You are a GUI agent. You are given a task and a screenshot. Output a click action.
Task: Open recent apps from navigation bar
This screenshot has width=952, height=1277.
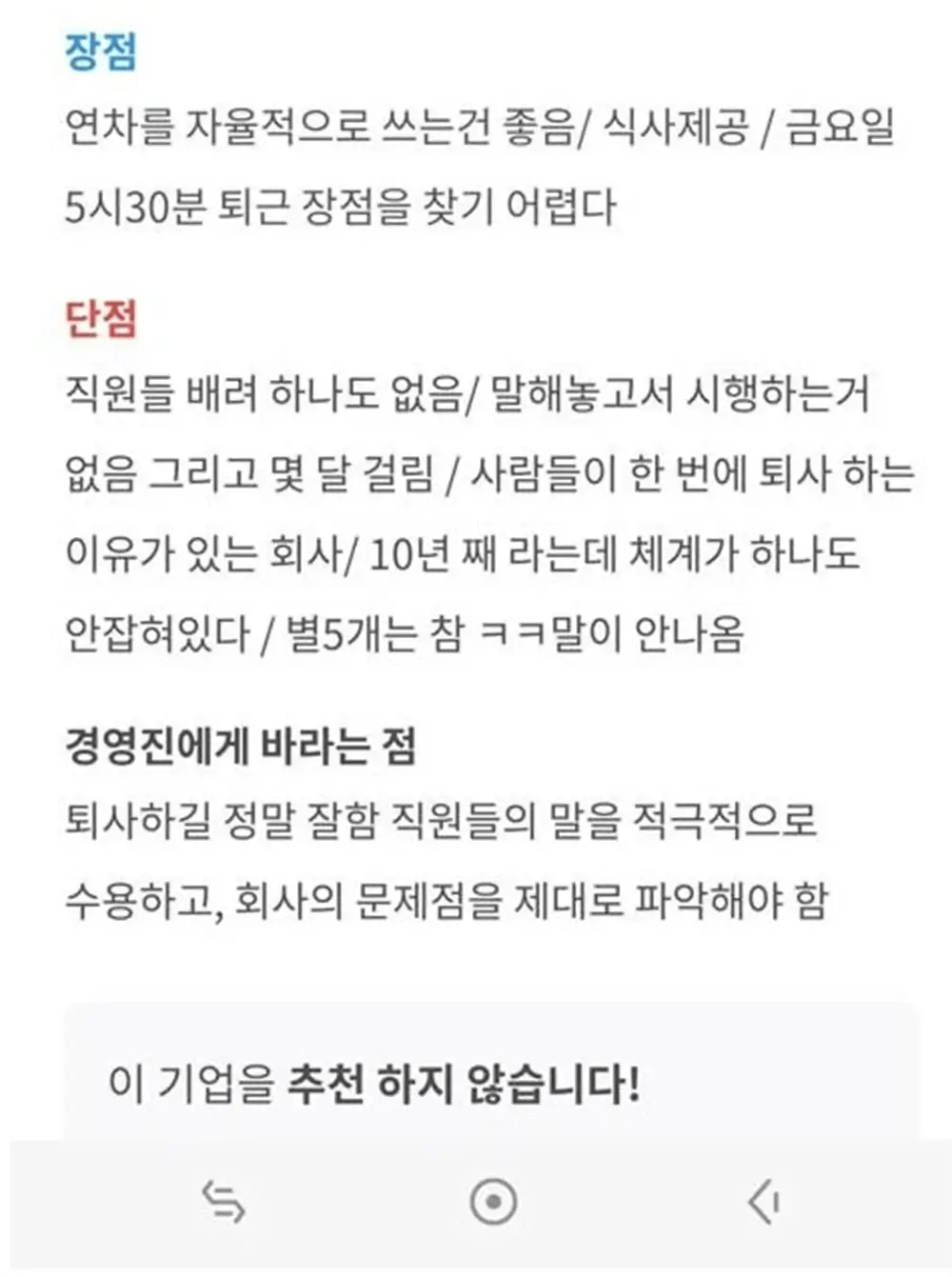point(224,1201)
